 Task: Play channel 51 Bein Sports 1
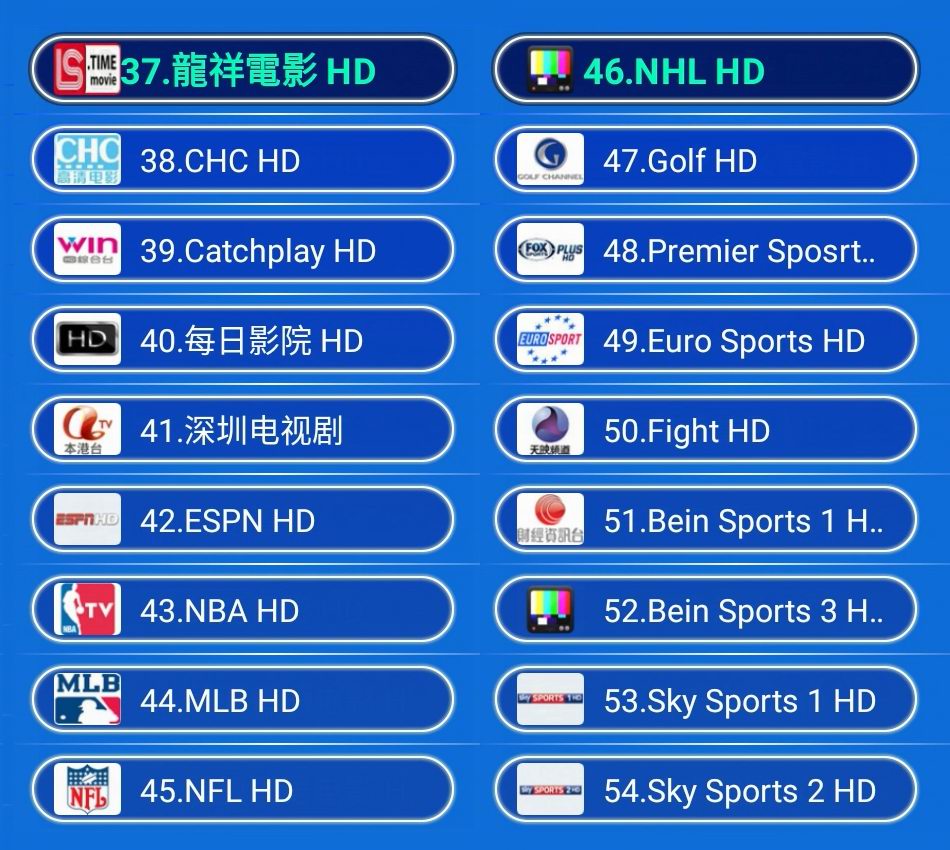pos(705,520)
